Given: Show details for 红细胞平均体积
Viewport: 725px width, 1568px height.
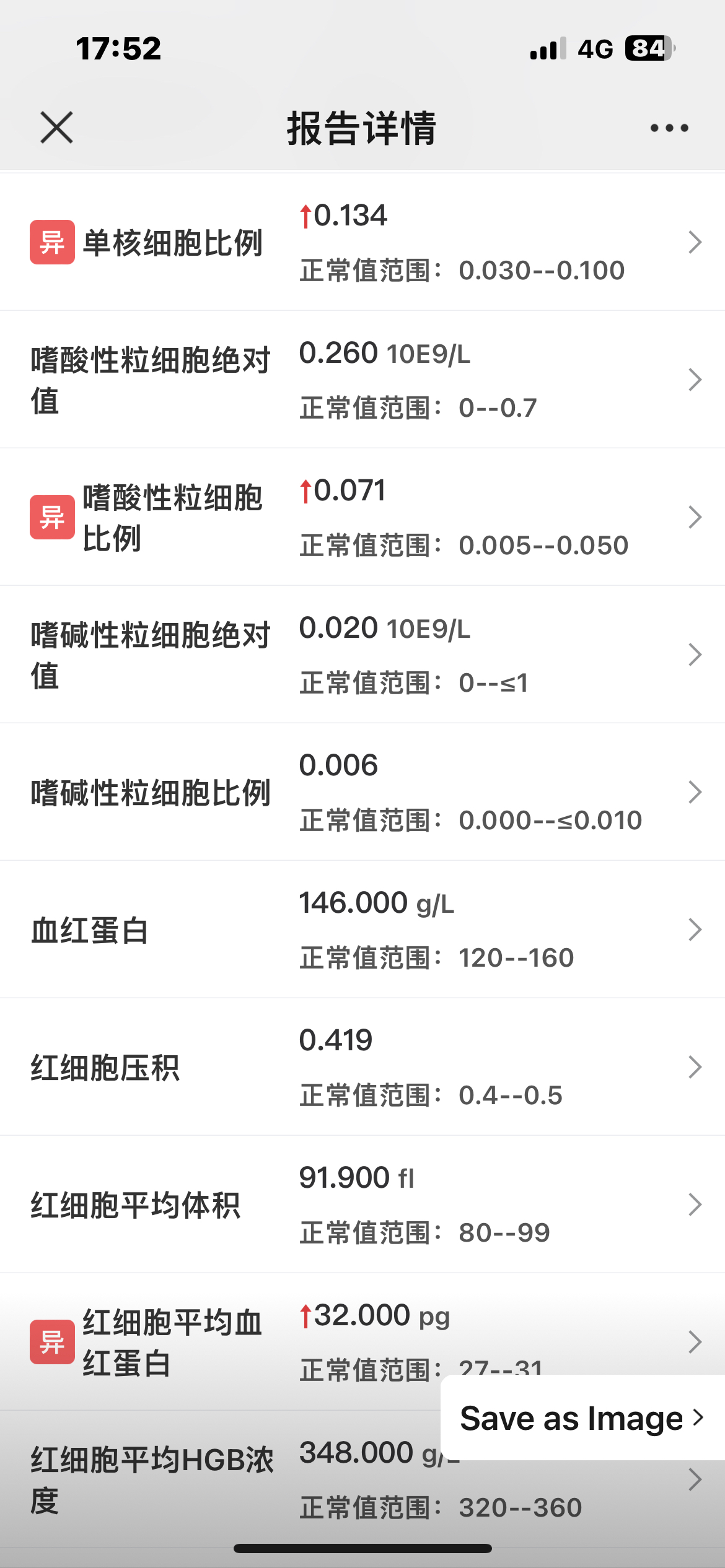Looking at the screenshot, I should coord(362,1204).
